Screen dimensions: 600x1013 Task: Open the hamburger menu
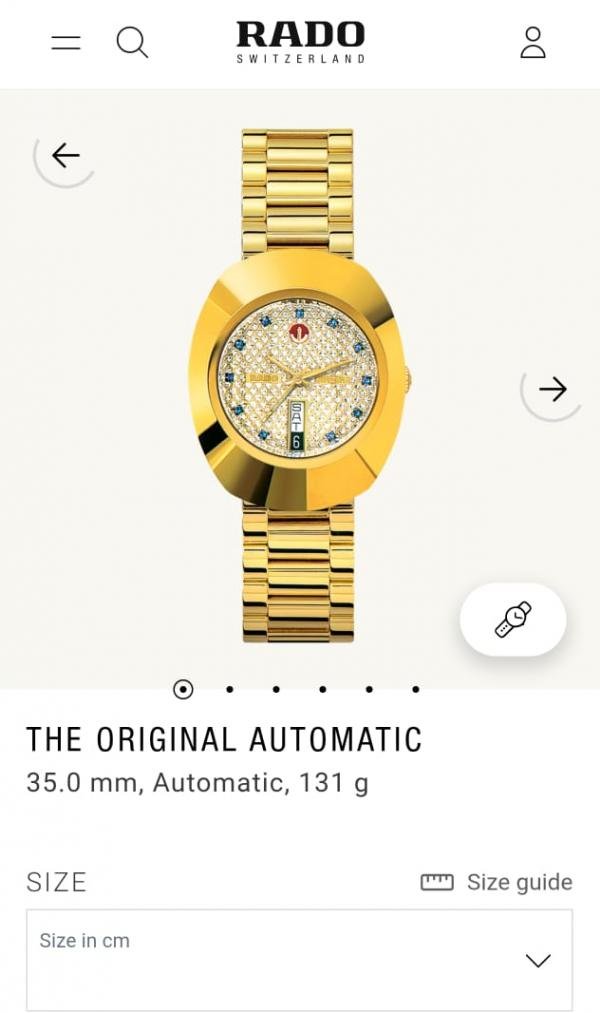click(66, 42)
